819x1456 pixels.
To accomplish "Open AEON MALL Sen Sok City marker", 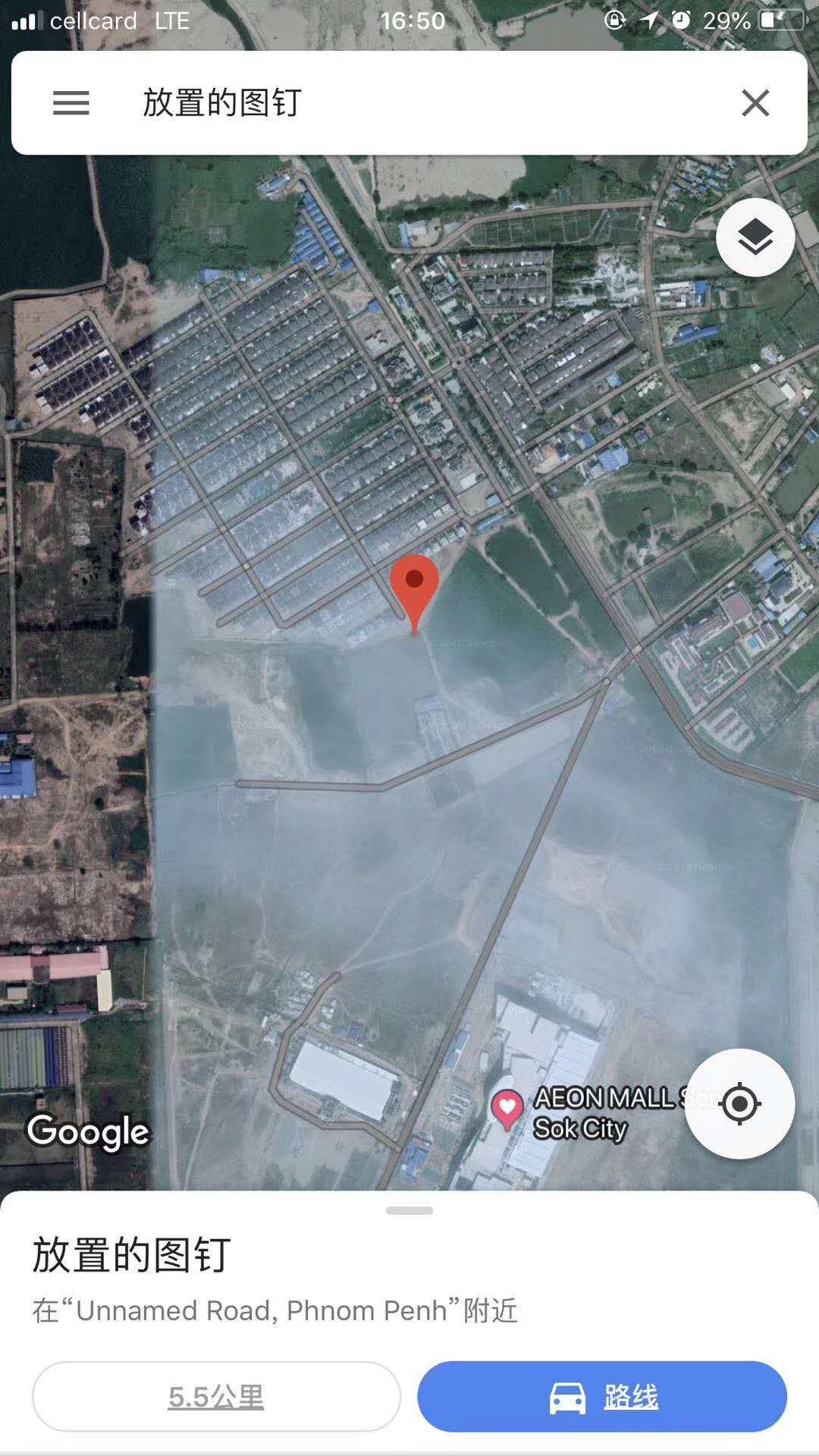I will (507, 1109).
